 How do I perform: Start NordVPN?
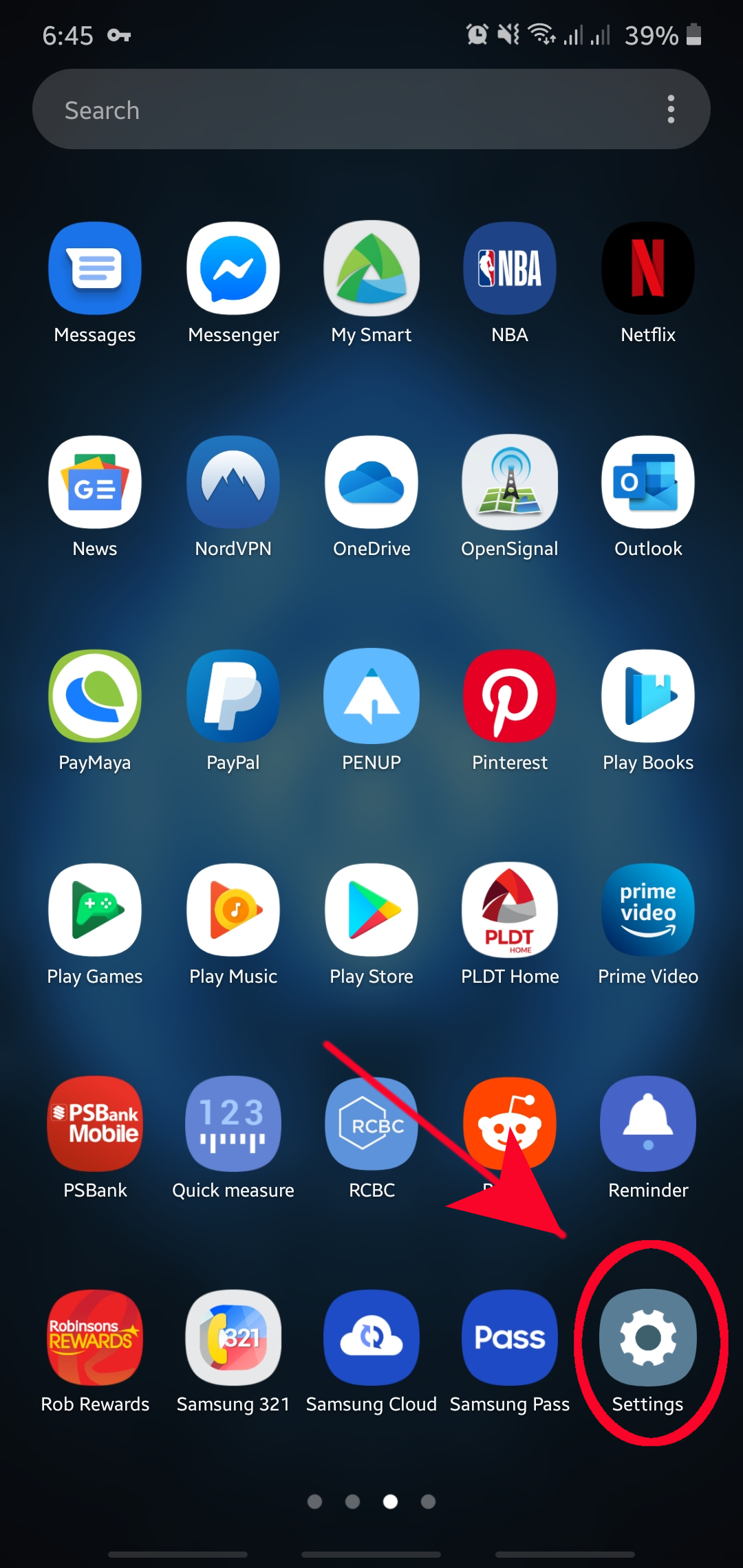233,481
